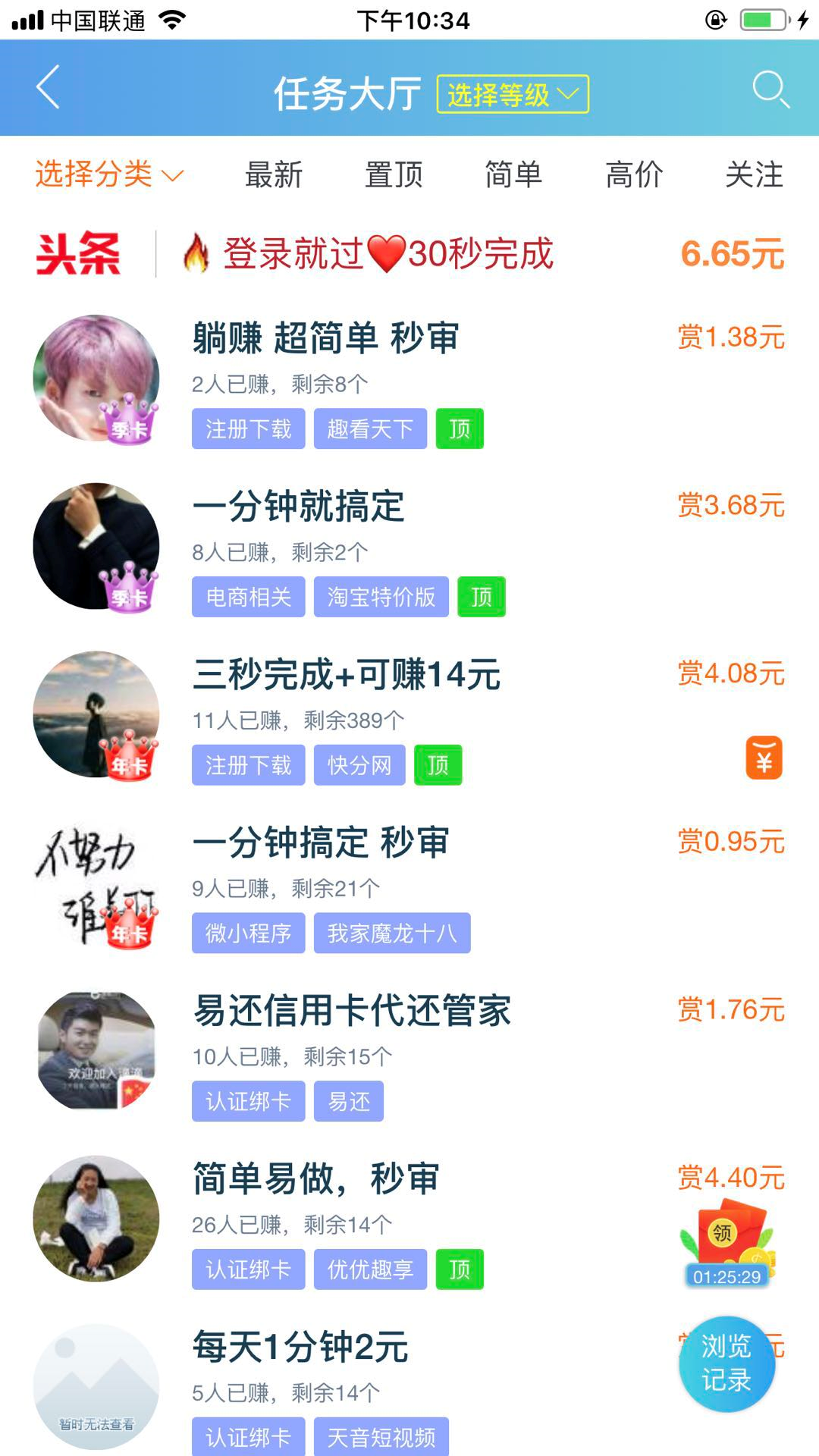The image size is (819, 1456).
Task: Switch to the 高价 tab
Action: pos(634,175)
